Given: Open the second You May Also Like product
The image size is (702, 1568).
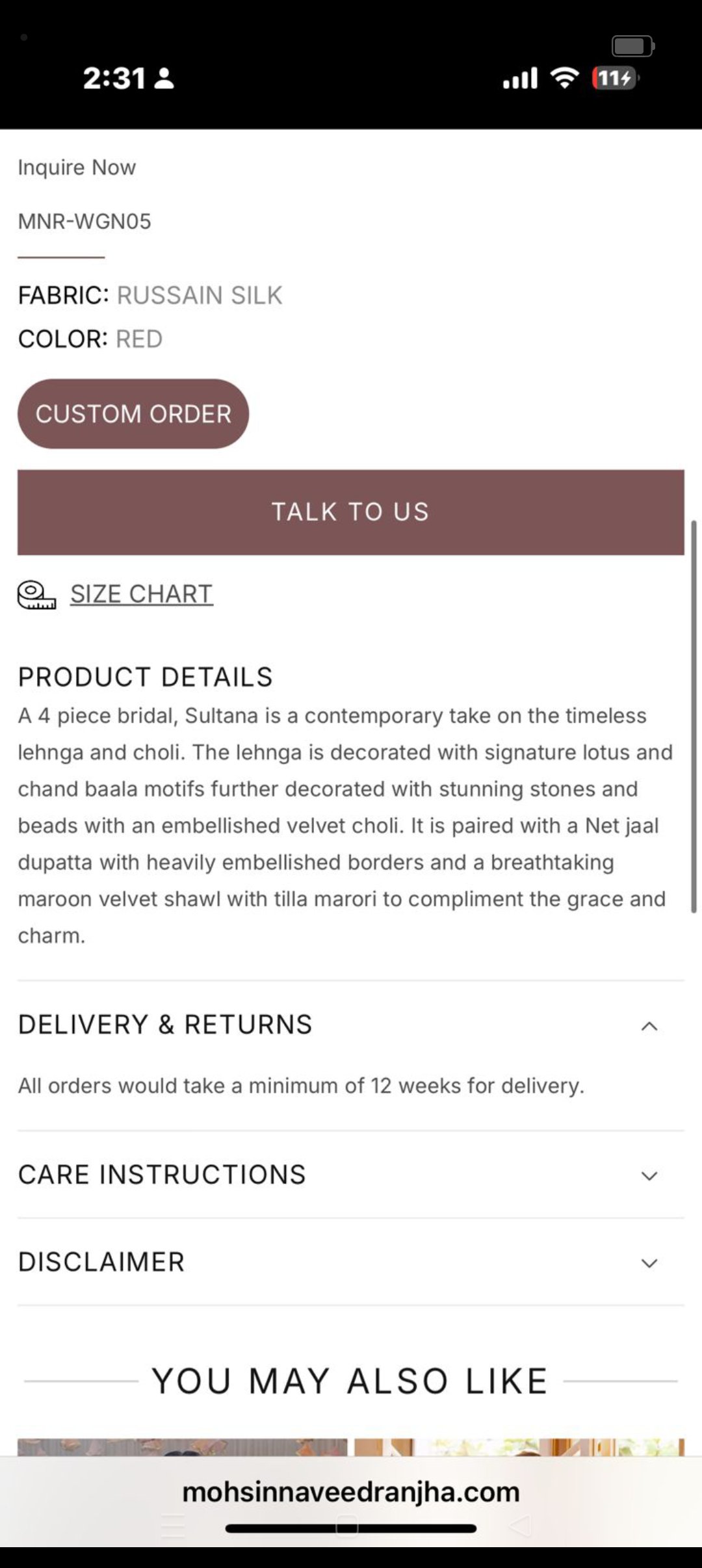Looking at the screenshot, I should click(x=519, y=1446).
